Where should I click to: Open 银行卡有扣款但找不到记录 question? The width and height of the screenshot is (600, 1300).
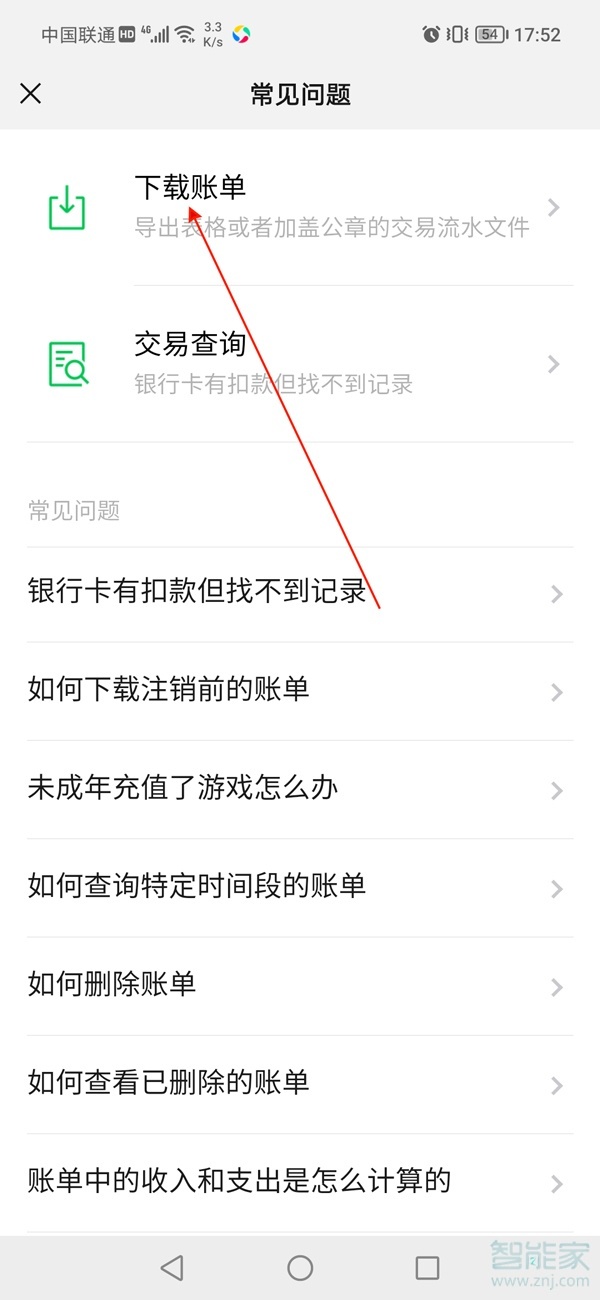point(300,593)
